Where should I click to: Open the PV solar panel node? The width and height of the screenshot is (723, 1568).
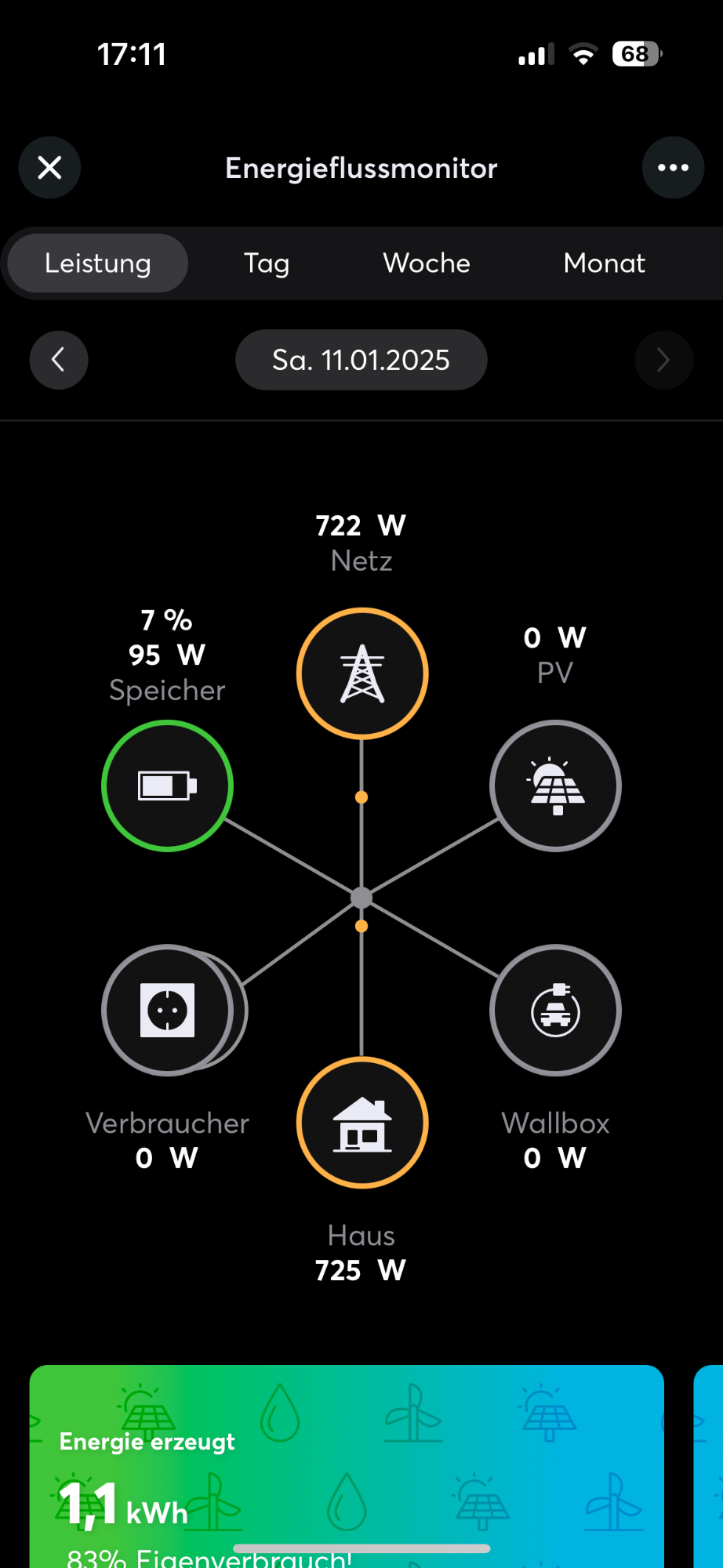556,786
